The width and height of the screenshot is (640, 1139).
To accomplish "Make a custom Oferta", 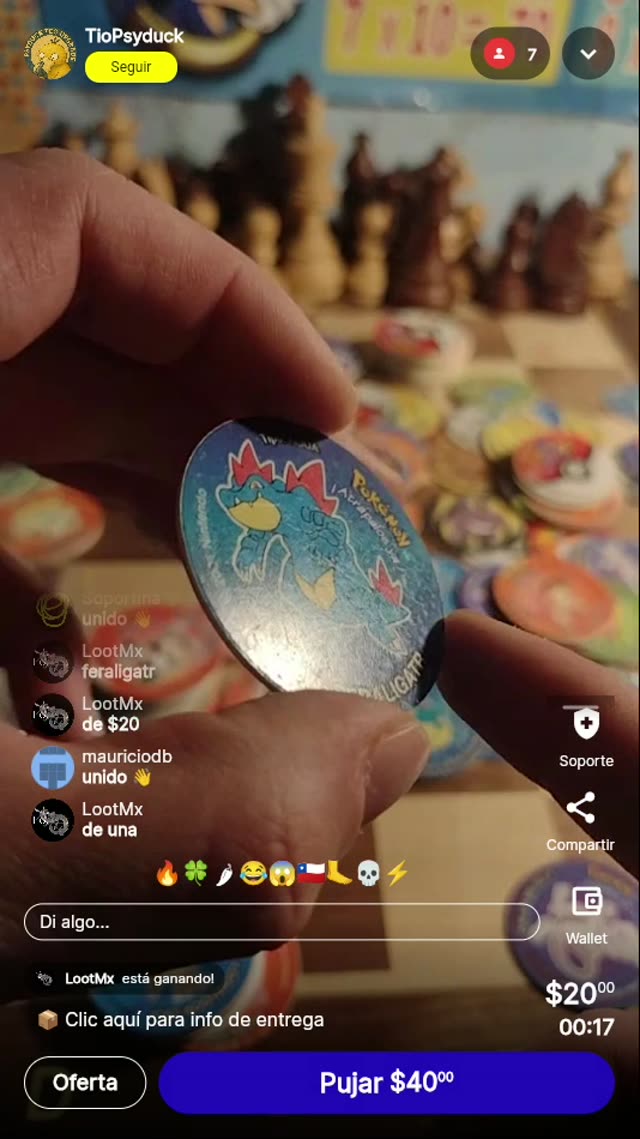I will (85, 1082).
